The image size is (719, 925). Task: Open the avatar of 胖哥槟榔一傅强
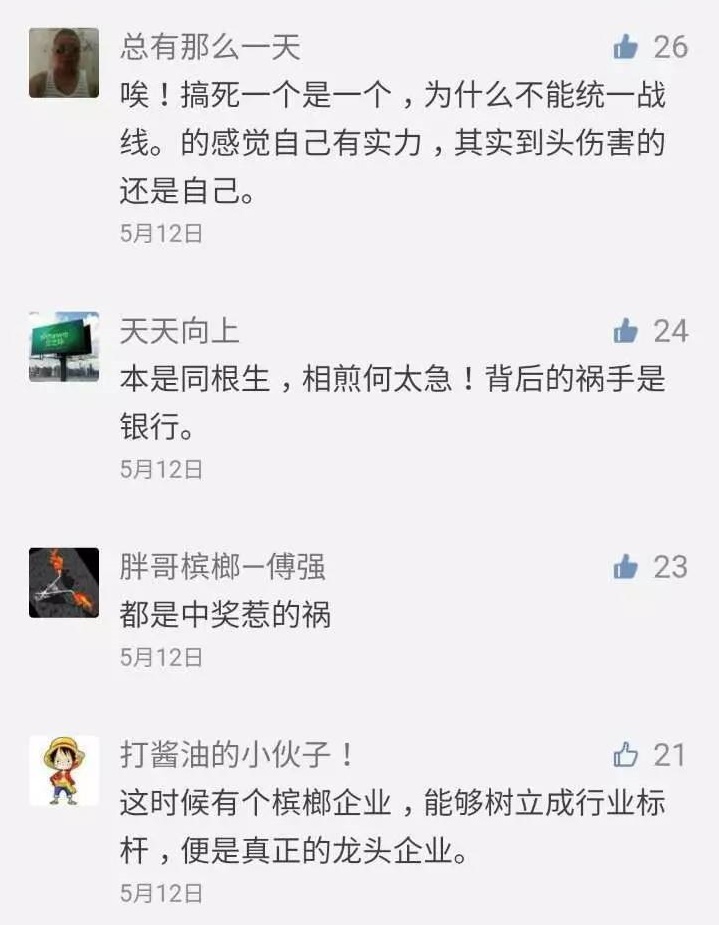[x=64, y=582]
